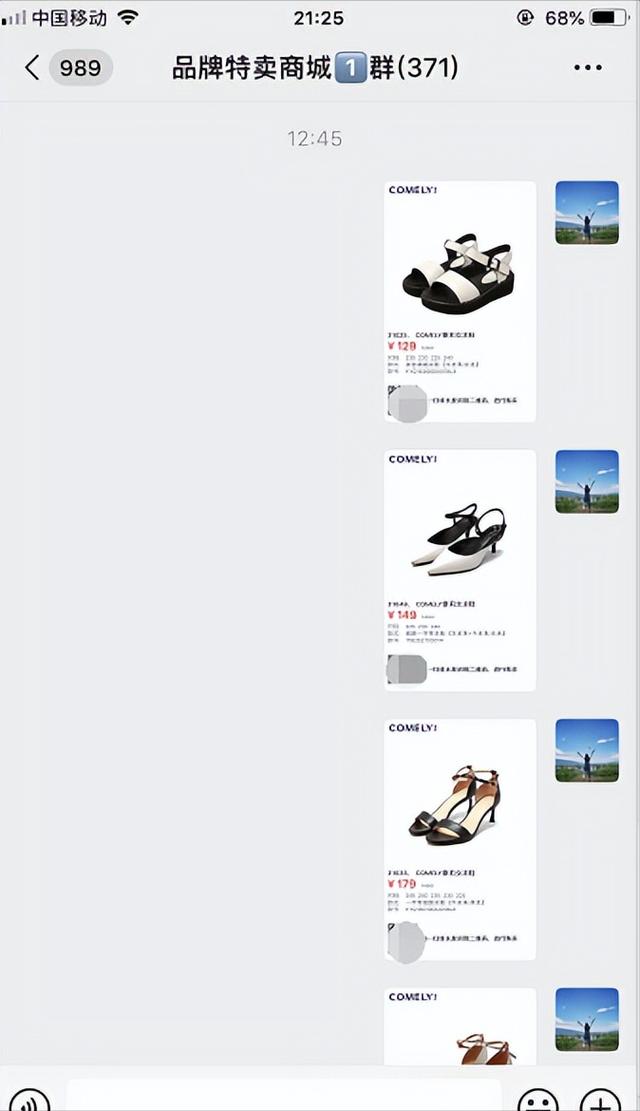Open the plus attachments menu
The width and height of the screenshot is (640, 1111).
click(x=600, y=1100)
